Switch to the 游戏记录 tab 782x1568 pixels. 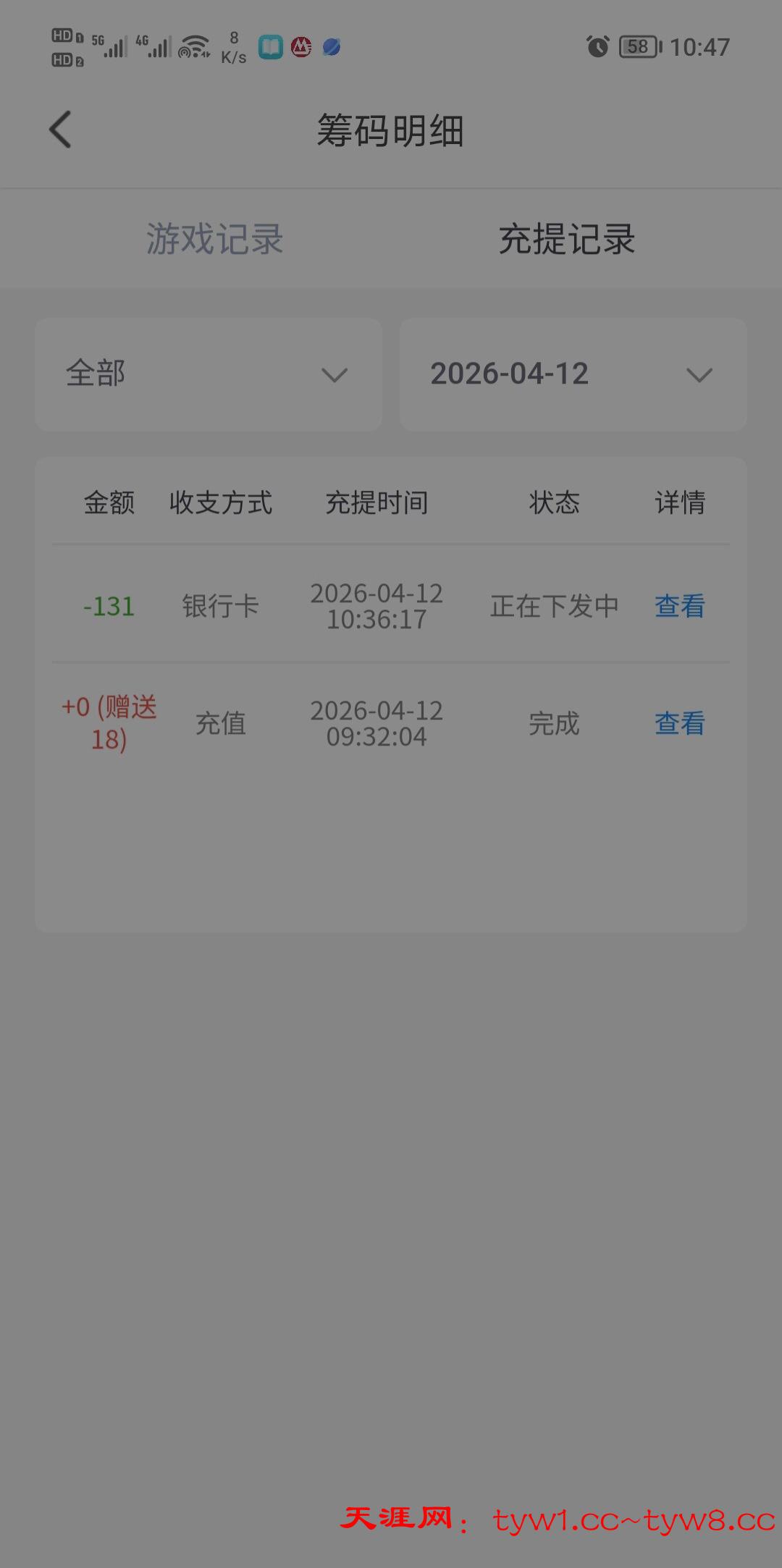(214, 239)
